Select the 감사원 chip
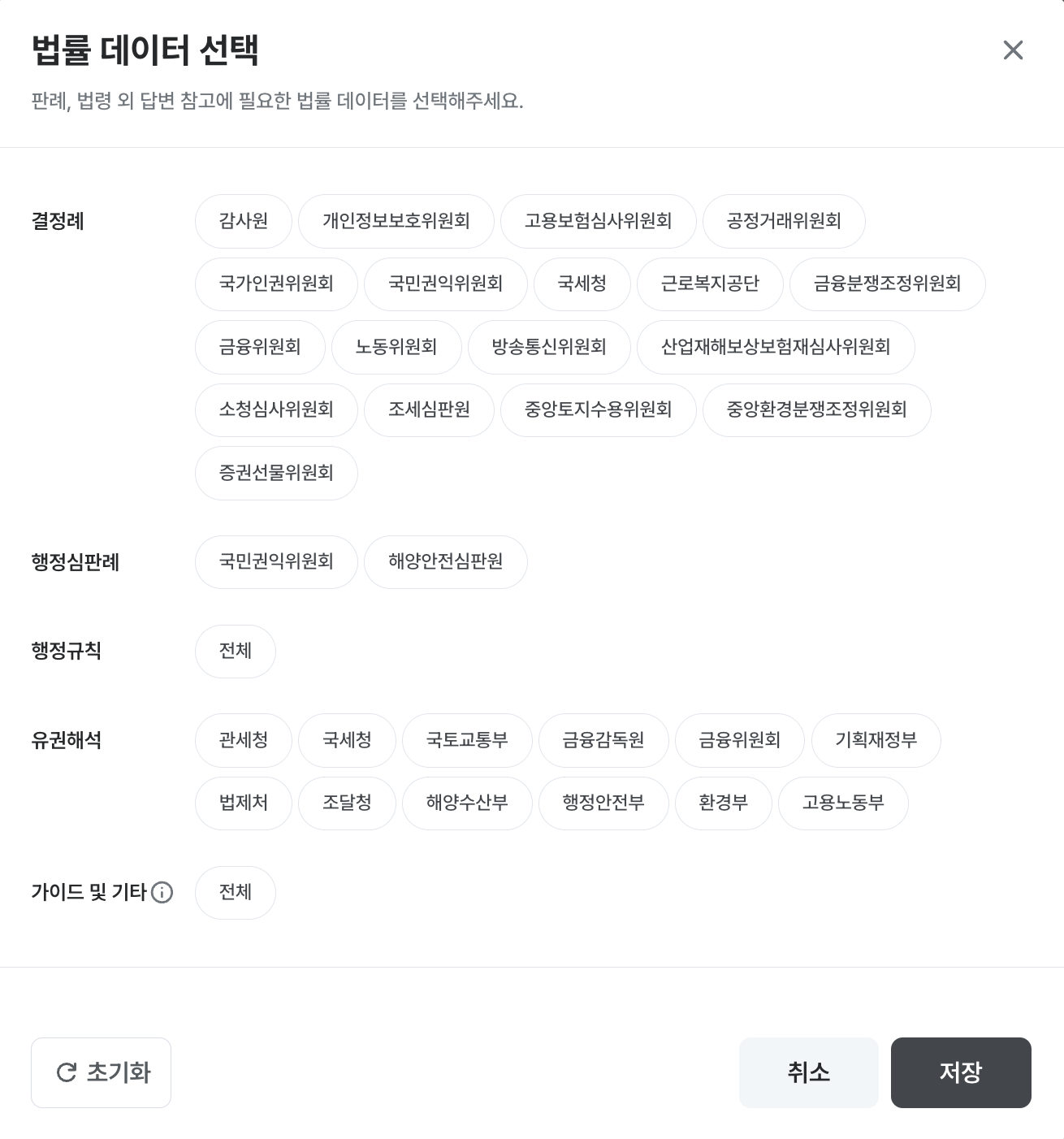Screen dimensions: 1064x1139 click(243, 221)
